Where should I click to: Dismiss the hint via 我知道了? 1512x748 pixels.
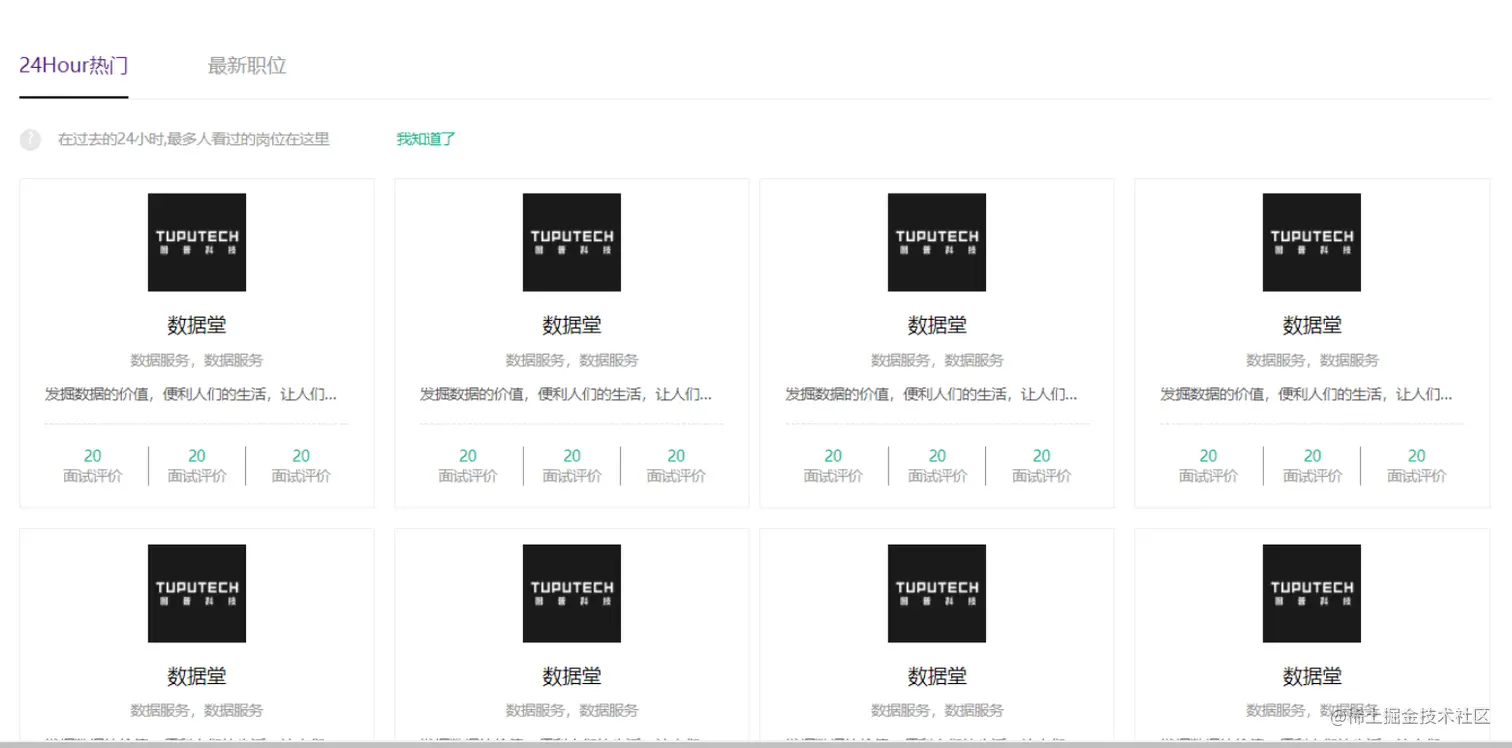click(426, 139)
